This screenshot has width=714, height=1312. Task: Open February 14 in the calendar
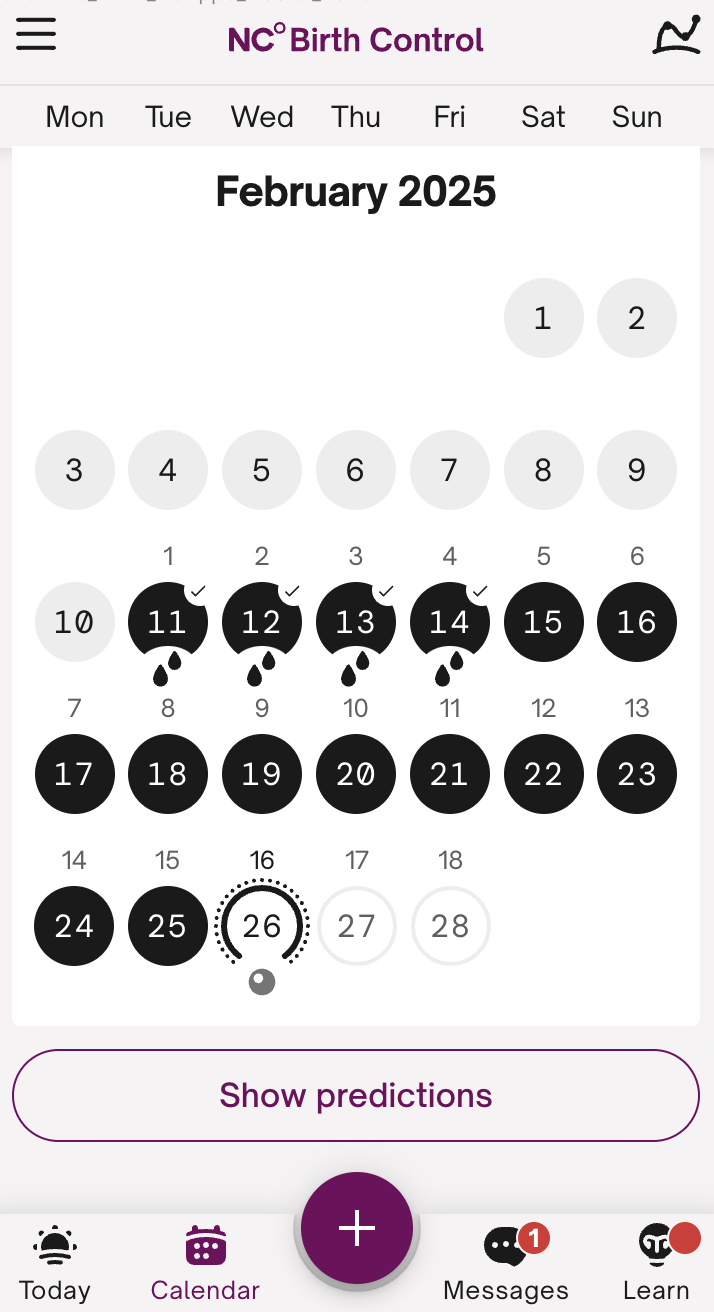pyautogui.click(x=450, y=622)
